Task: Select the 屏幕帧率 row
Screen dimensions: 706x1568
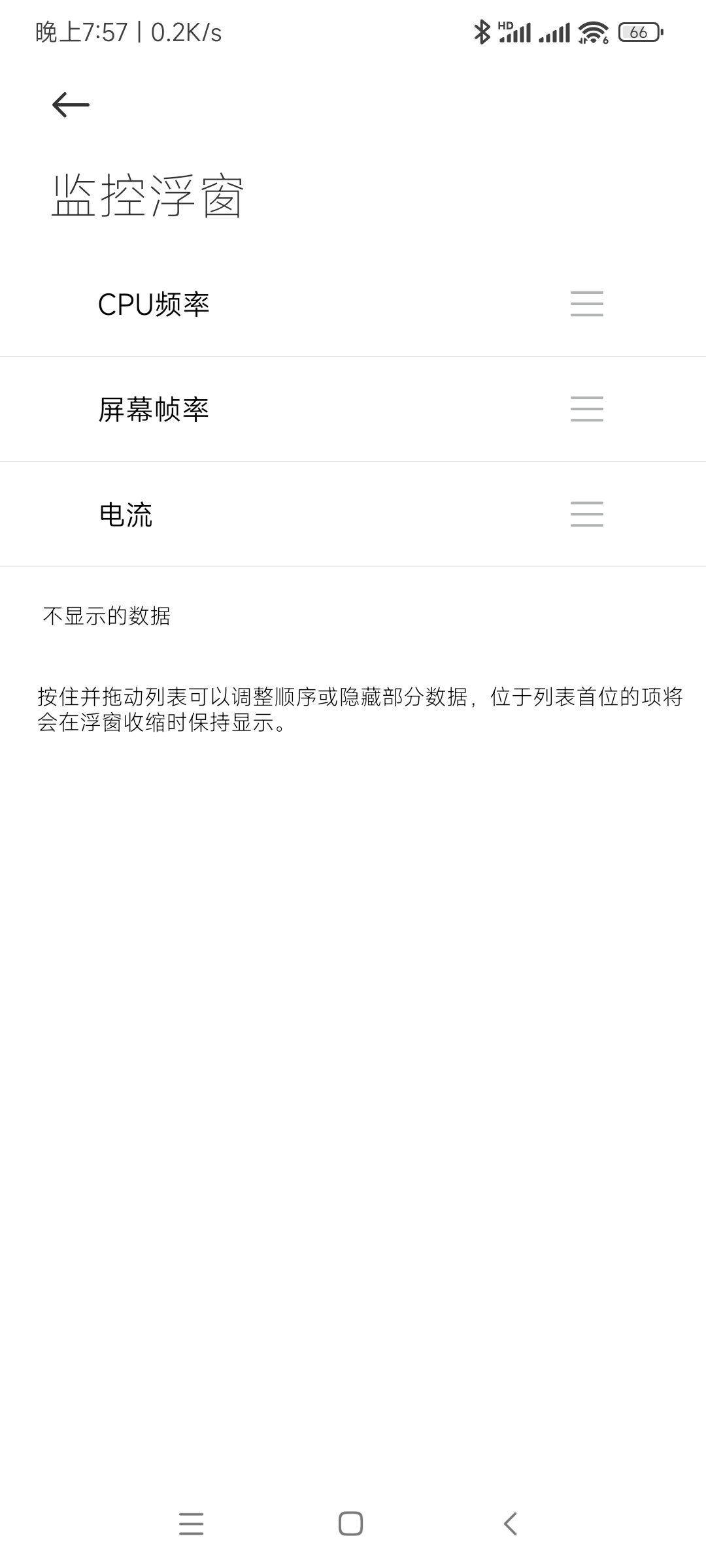Action: pos(353,410)
